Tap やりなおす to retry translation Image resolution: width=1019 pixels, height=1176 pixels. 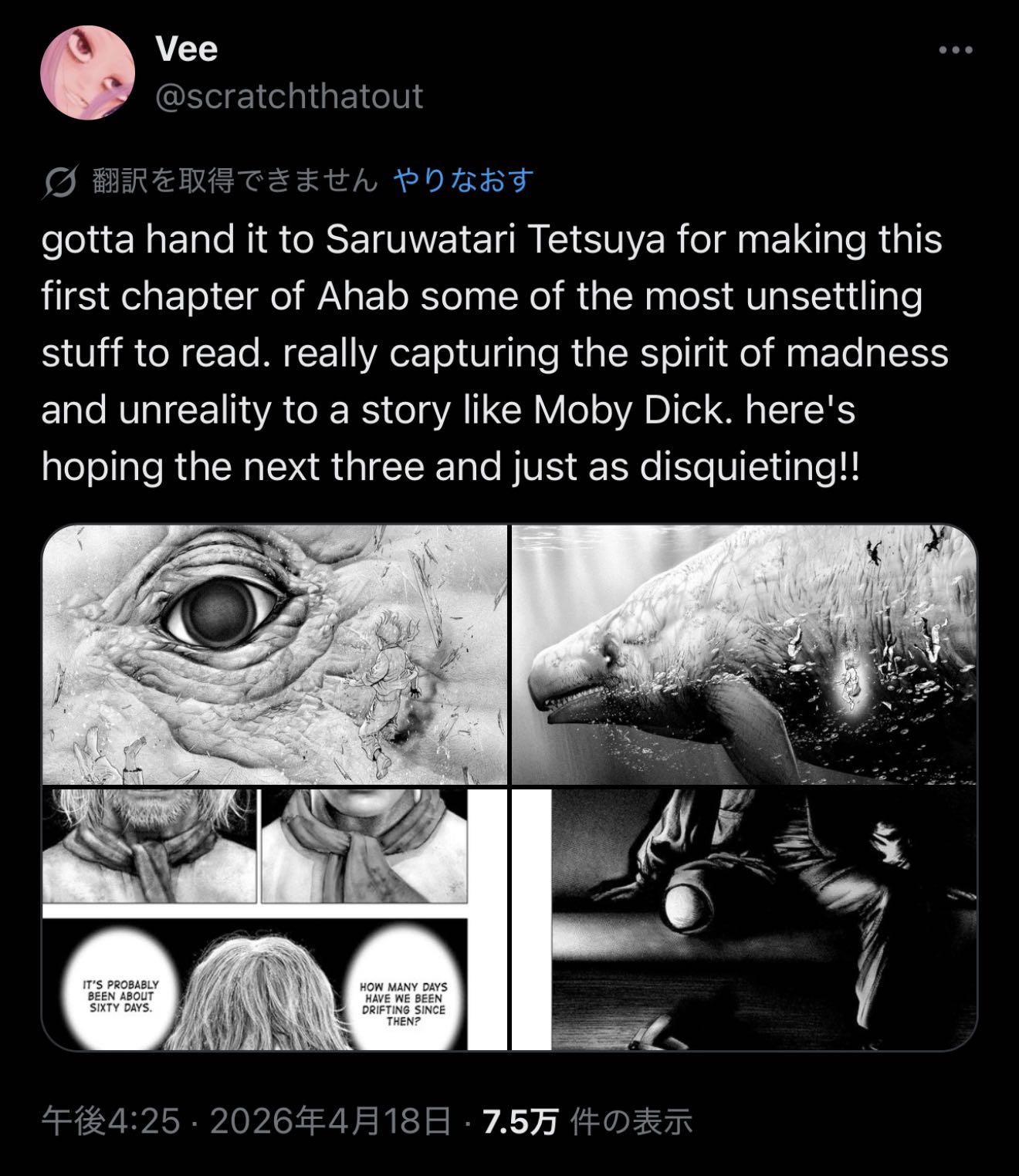pos(463,181)
